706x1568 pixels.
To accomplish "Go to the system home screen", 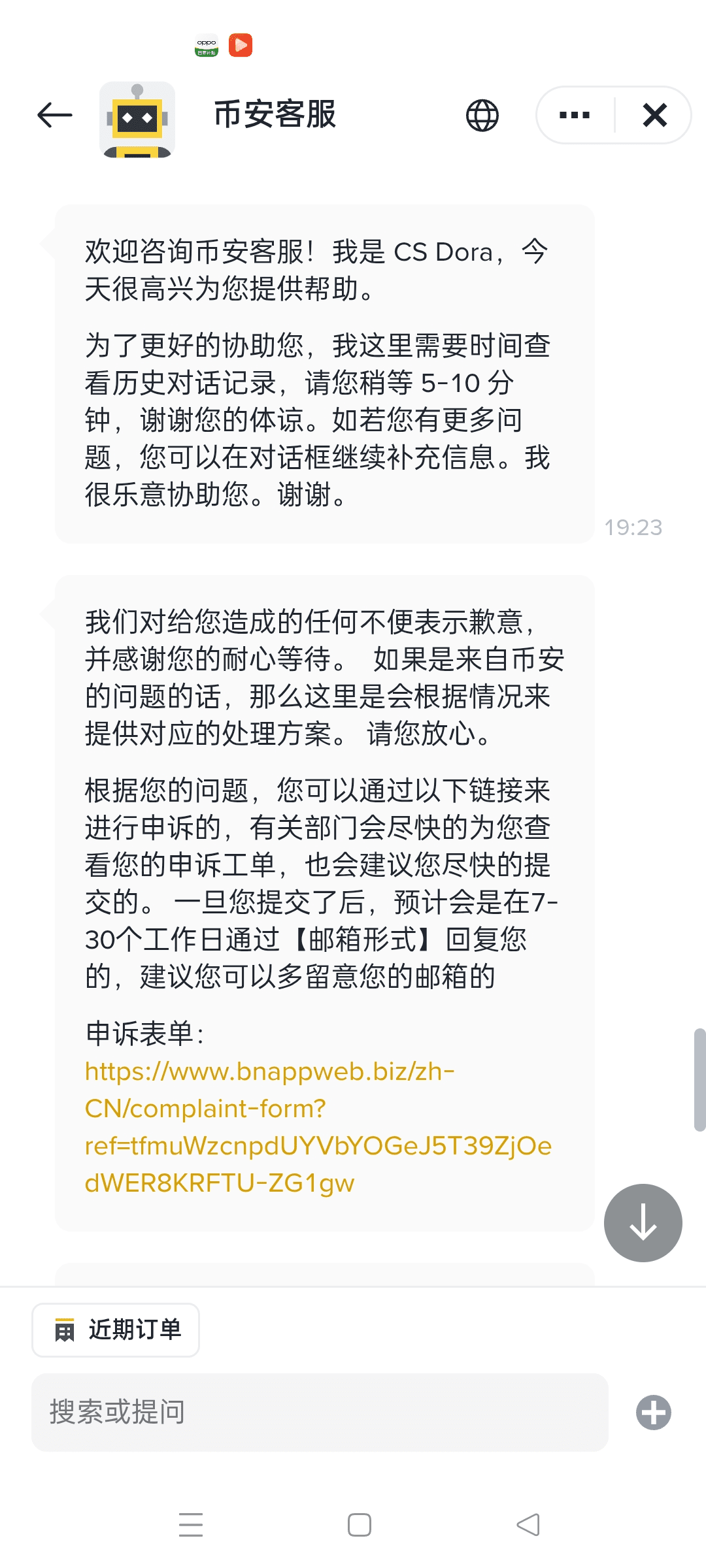I will [x=360, y=1525].
